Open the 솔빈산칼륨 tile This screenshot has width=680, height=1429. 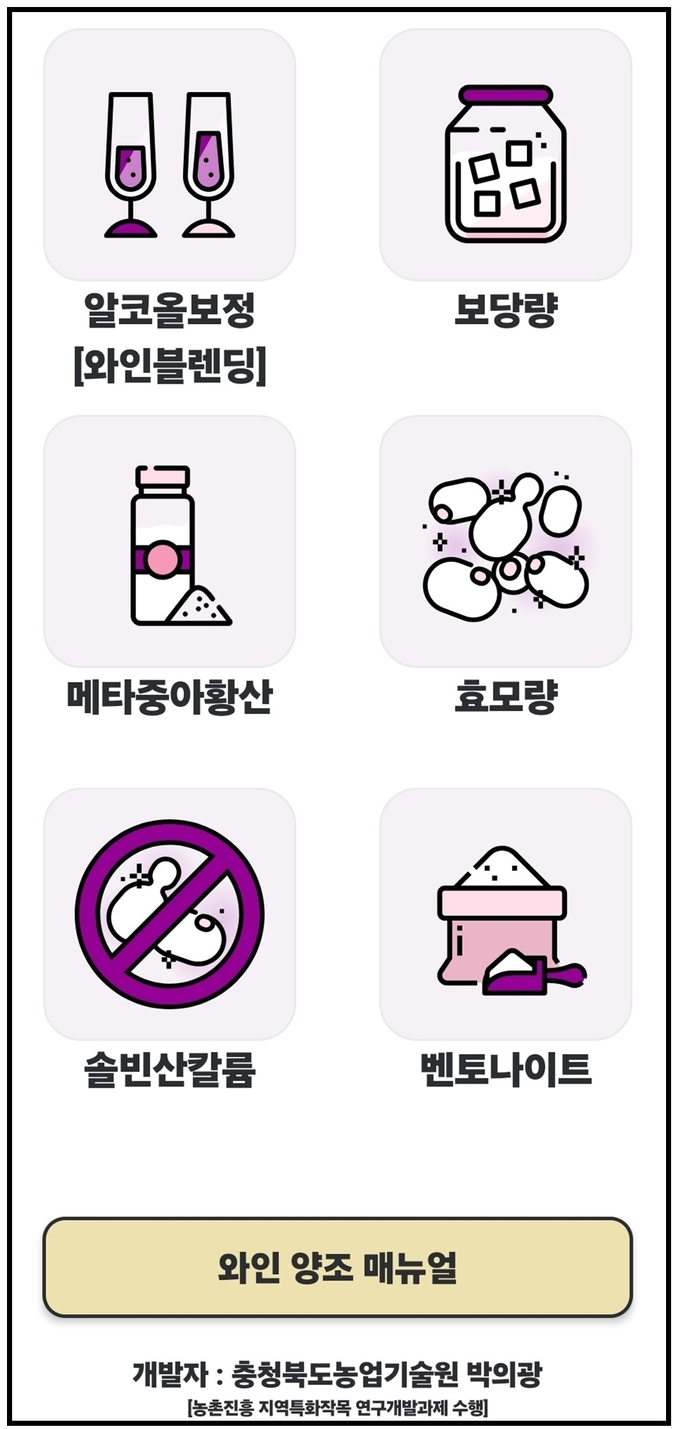(169, 914)
